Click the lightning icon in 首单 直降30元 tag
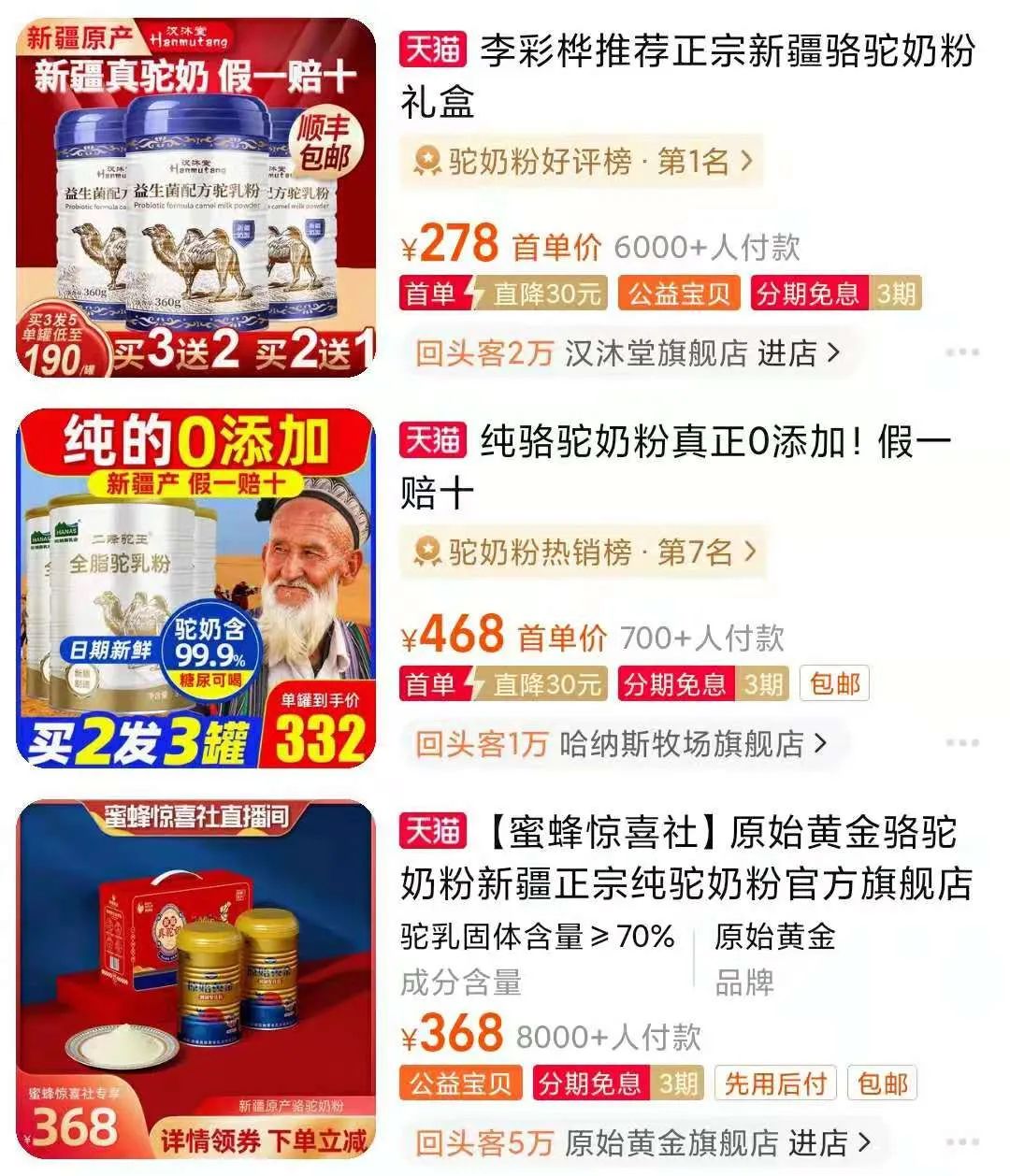Image resolution: width=1010 pixels, height=1176 pixels. pos(473,293)
